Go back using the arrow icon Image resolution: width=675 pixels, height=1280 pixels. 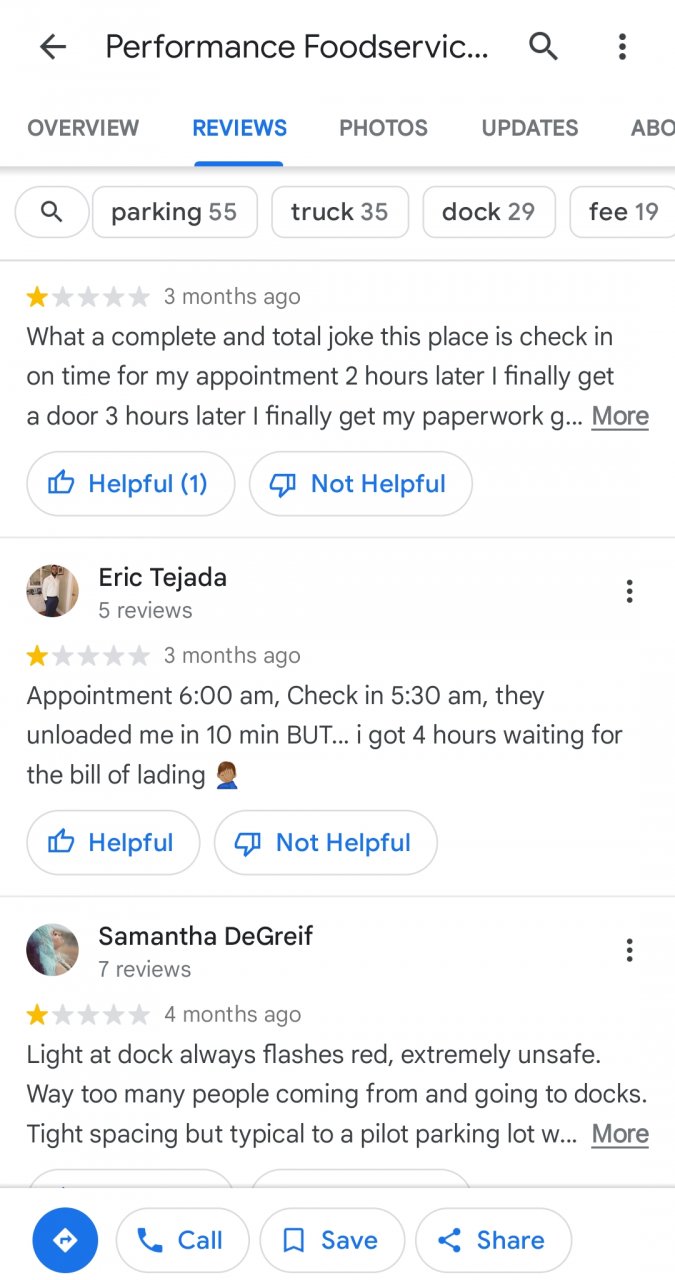52,47
